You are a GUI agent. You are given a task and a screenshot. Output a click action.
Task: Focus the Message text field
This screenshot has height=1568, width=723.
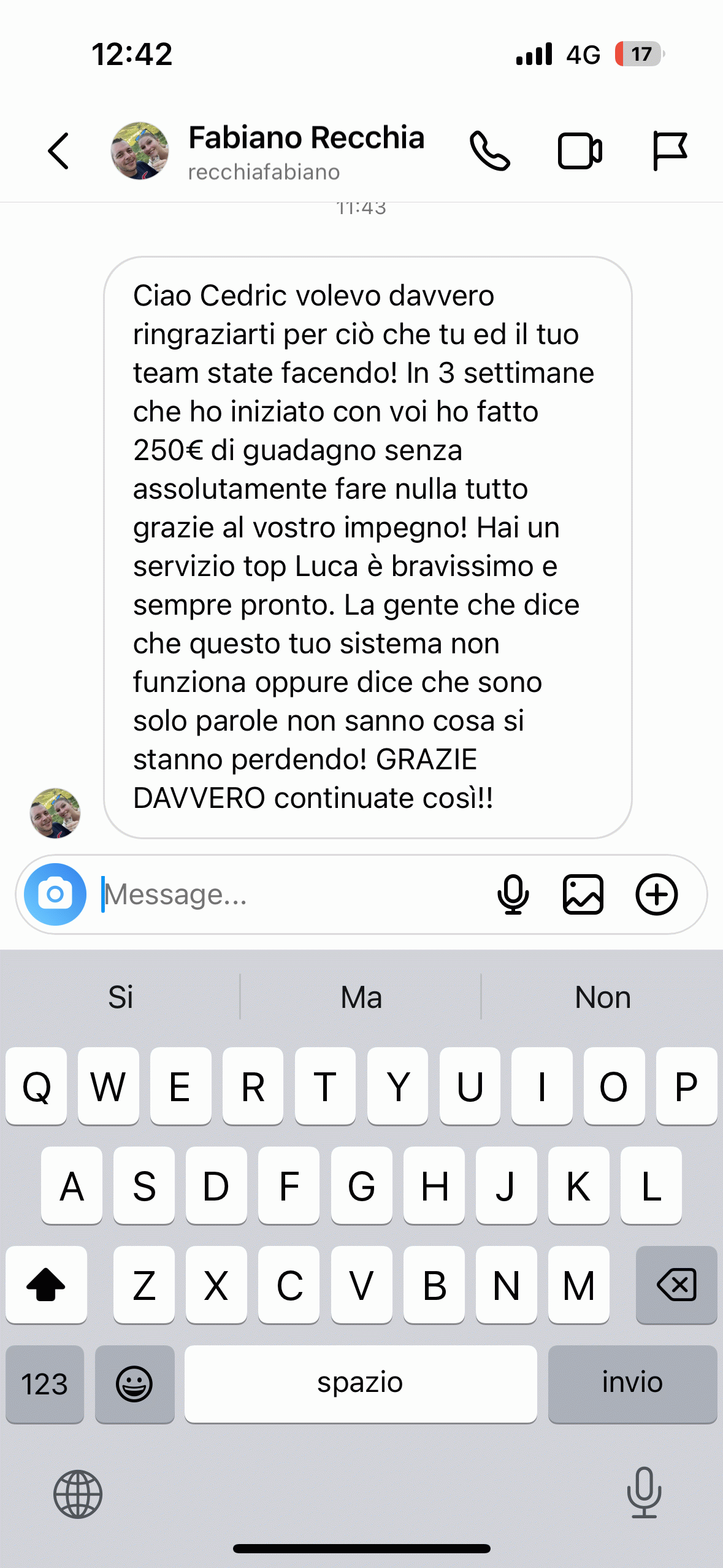pos(288,894)
